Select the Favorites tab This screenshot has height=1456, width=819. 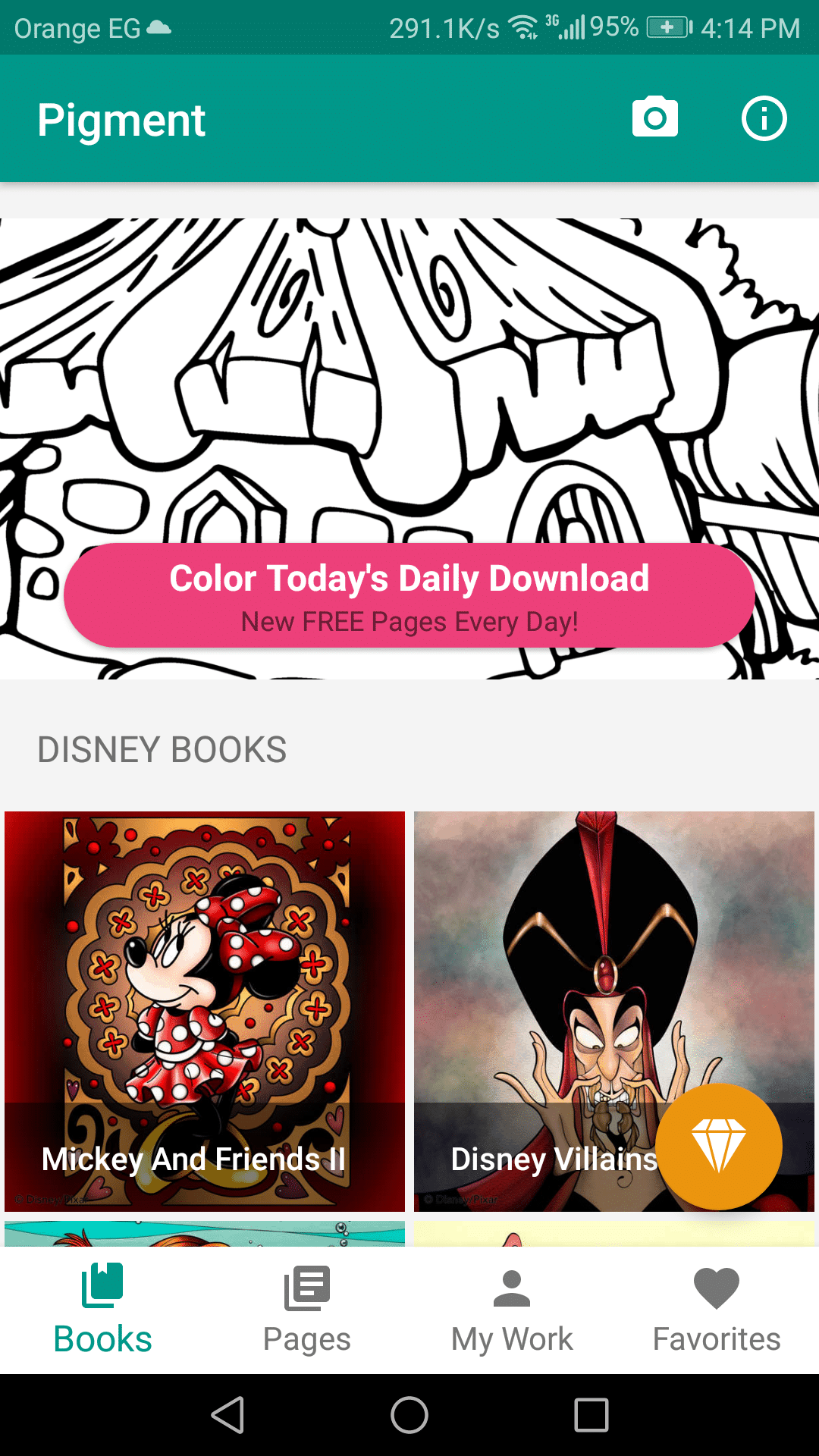tap(717, 1310)
